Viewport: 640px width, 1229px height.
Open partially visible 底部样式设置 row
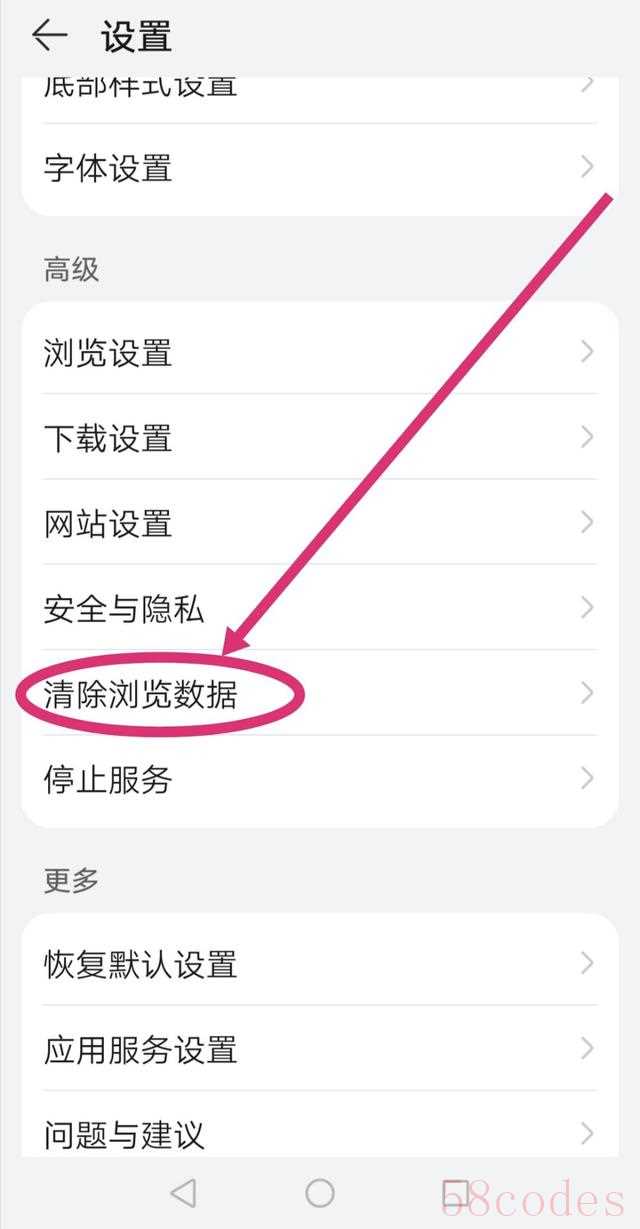(320, 88)
